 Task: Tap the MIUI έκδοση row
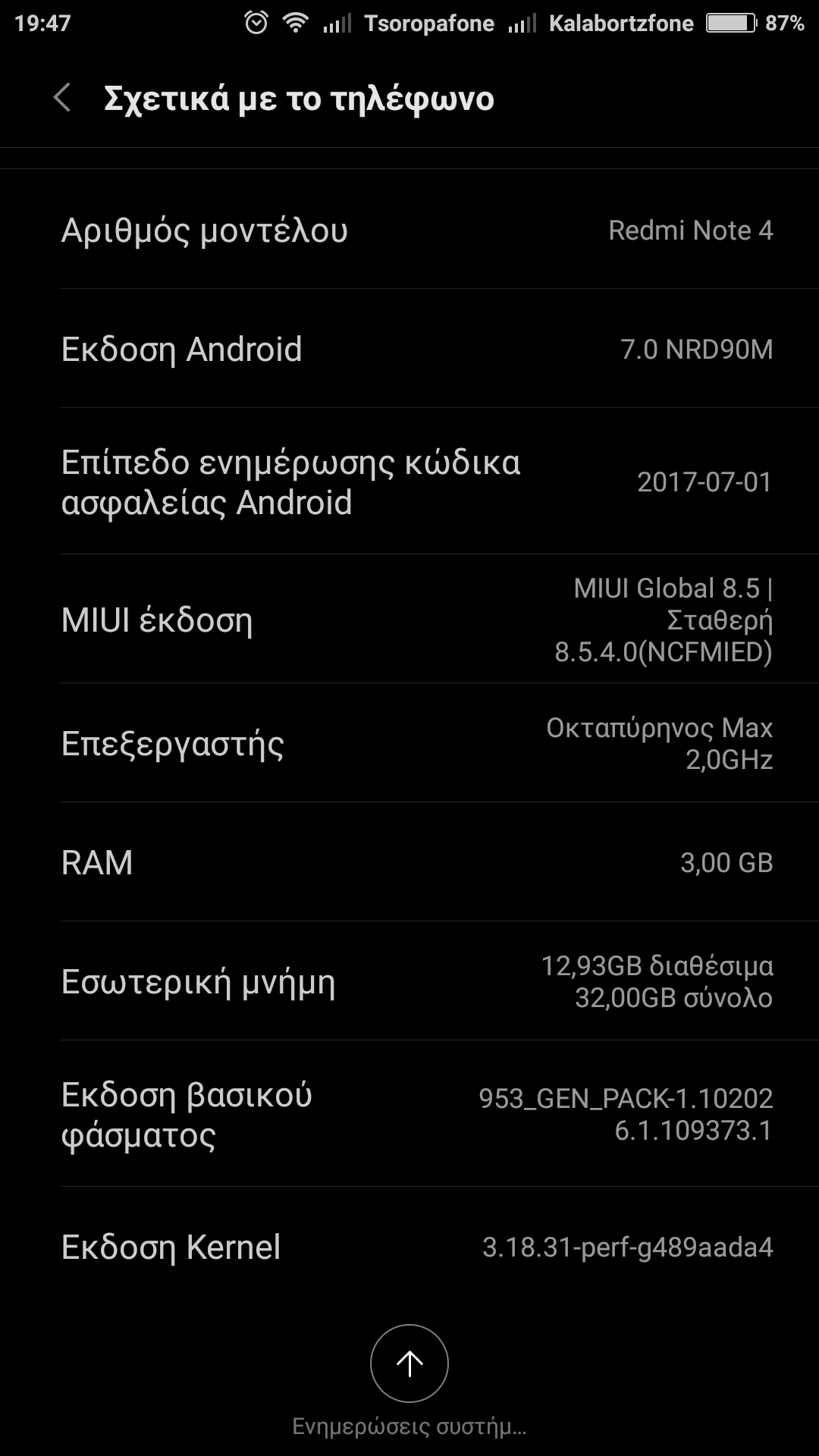click(x=409, y=620)
